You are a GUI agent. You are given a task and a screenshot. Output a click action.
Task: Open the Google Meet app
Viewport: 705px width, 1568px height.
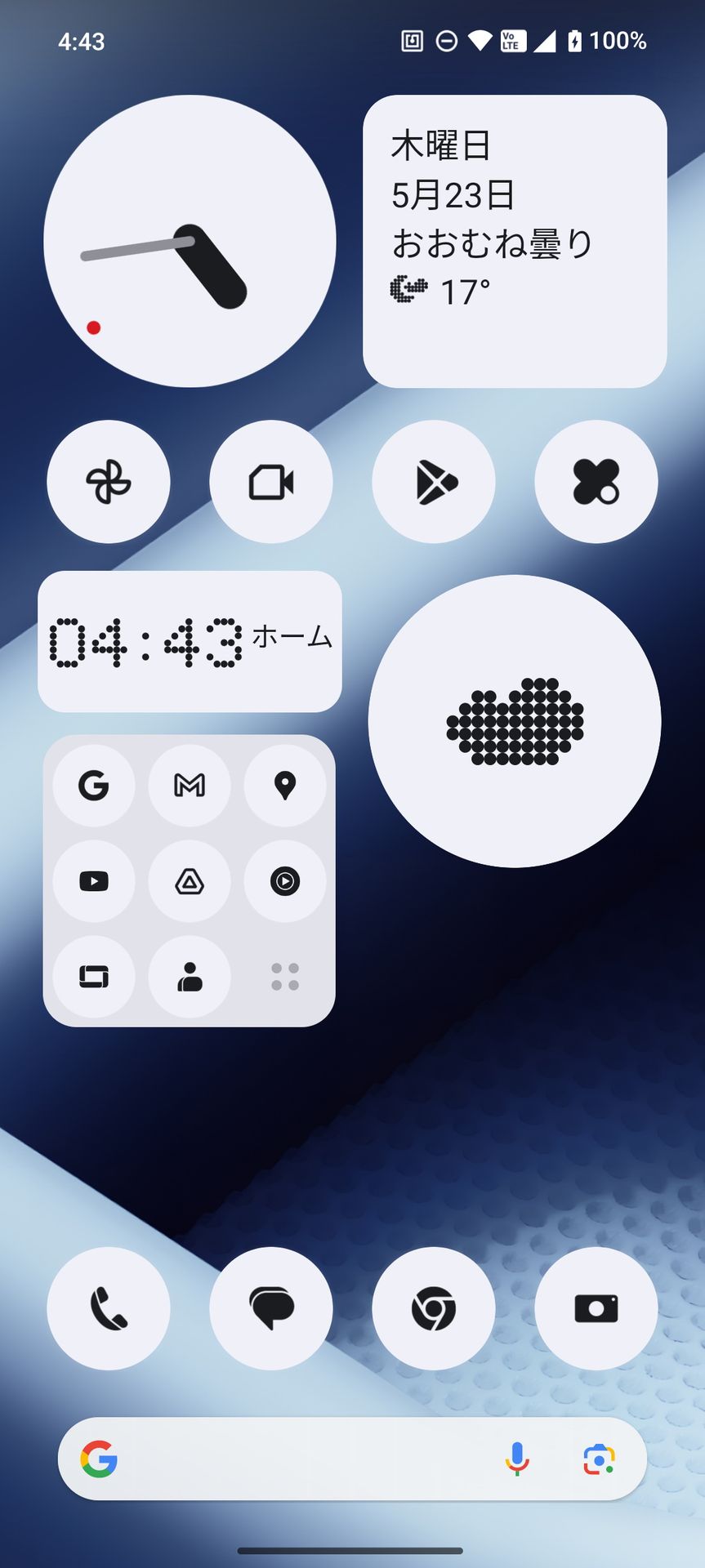[x=271, y=482]
